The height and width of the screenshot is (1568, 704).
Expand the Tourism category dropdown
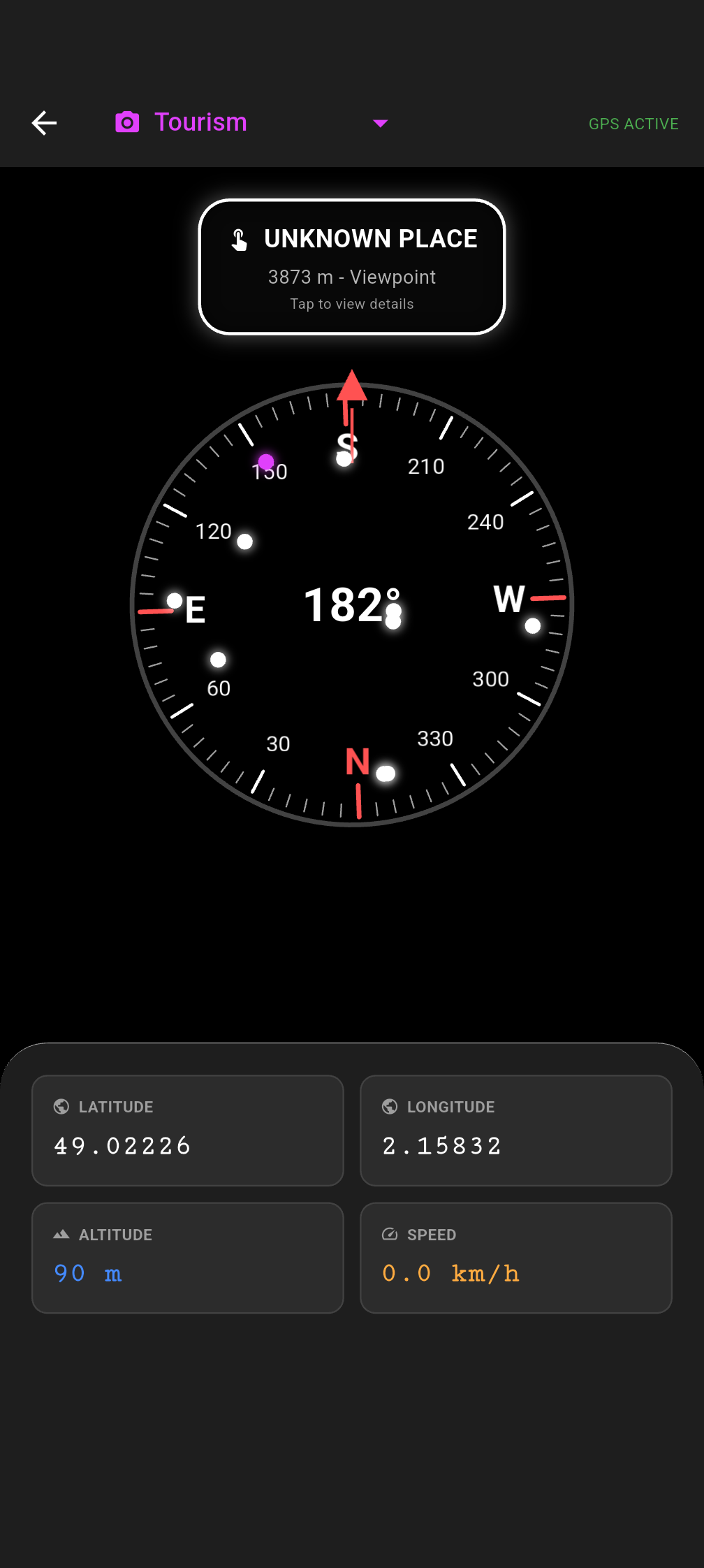click(x=379, y=124)
